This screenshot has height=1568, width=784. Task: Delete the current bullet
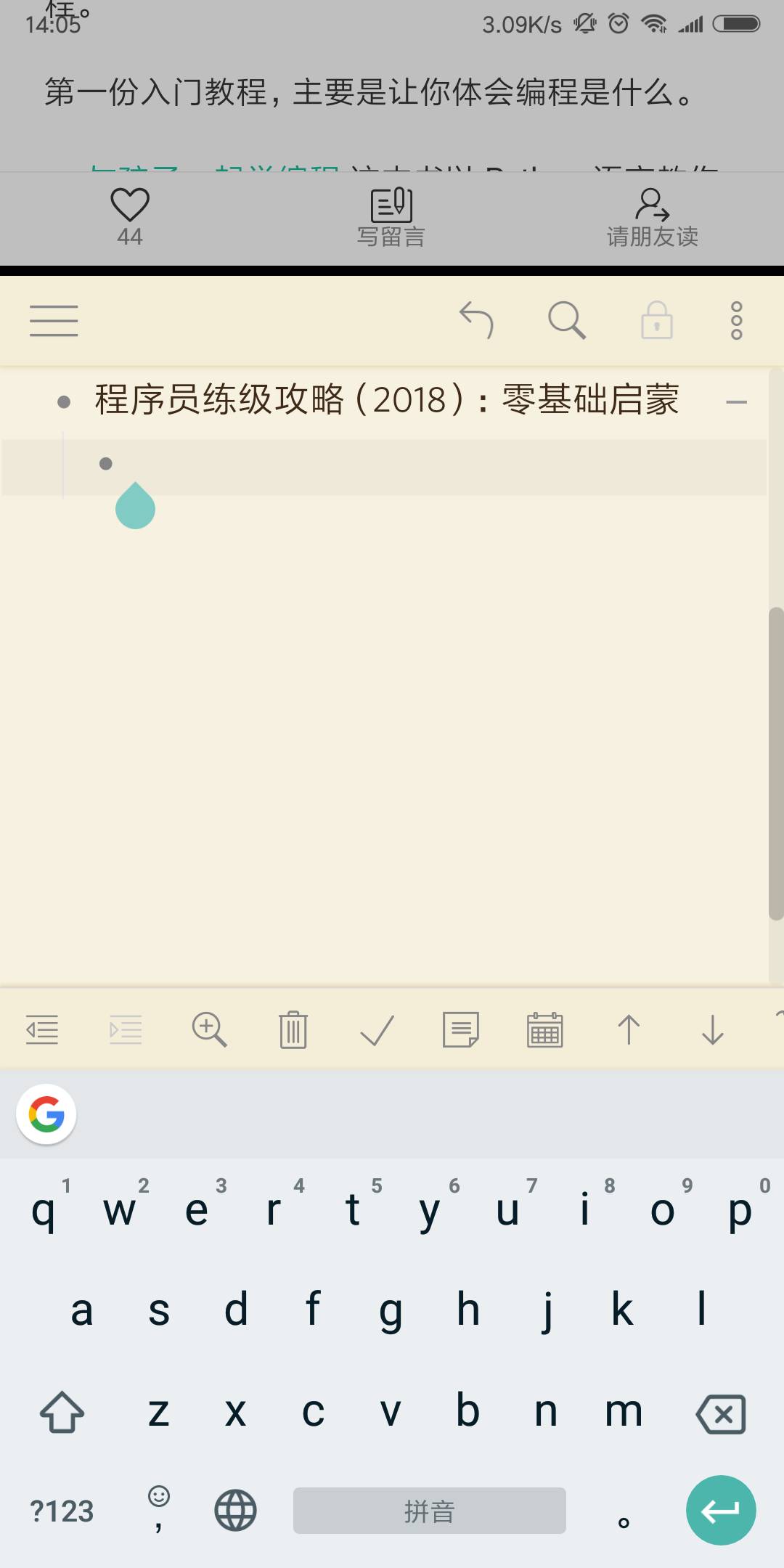[x=293, y=1029]
